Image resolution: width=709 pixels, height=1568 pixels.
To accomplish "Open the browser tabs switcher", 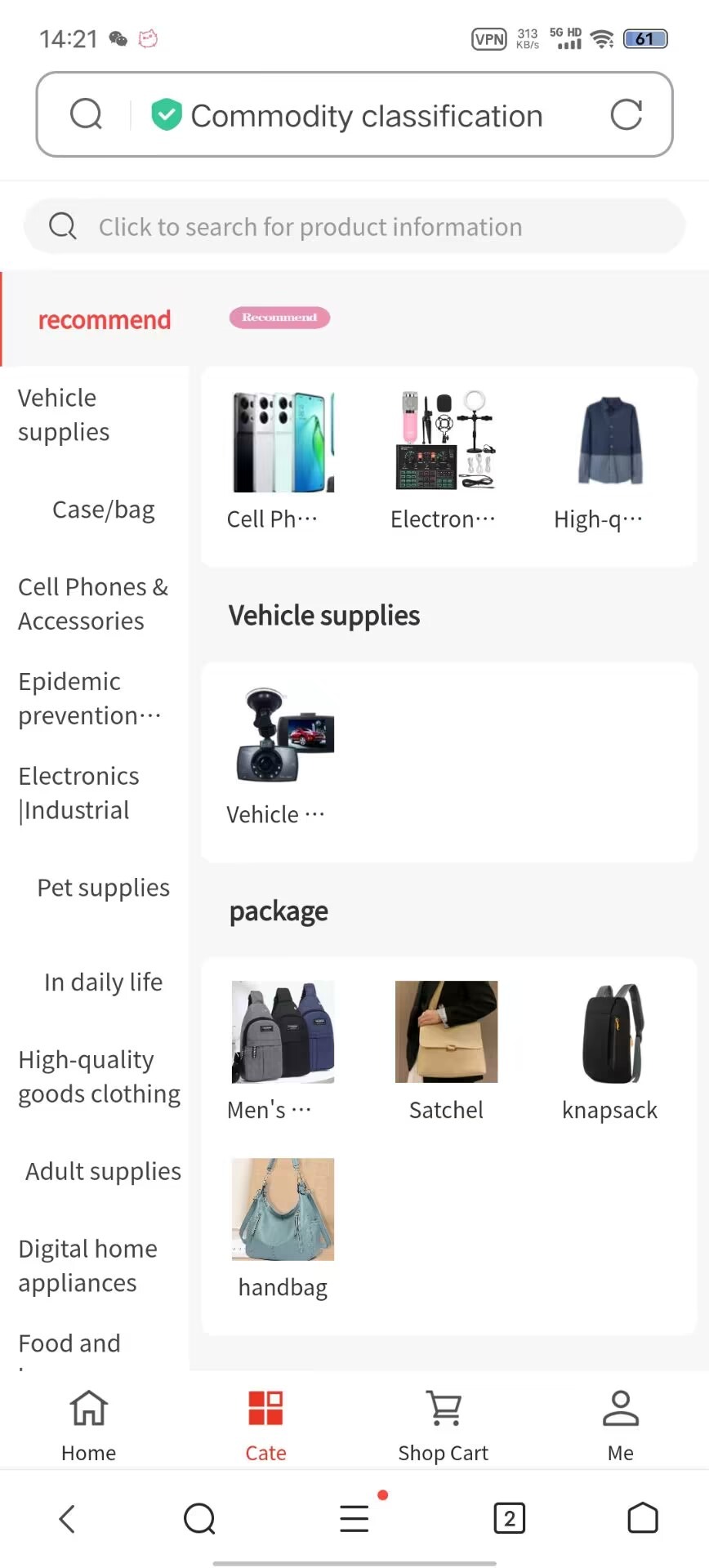I will 510,1519.
